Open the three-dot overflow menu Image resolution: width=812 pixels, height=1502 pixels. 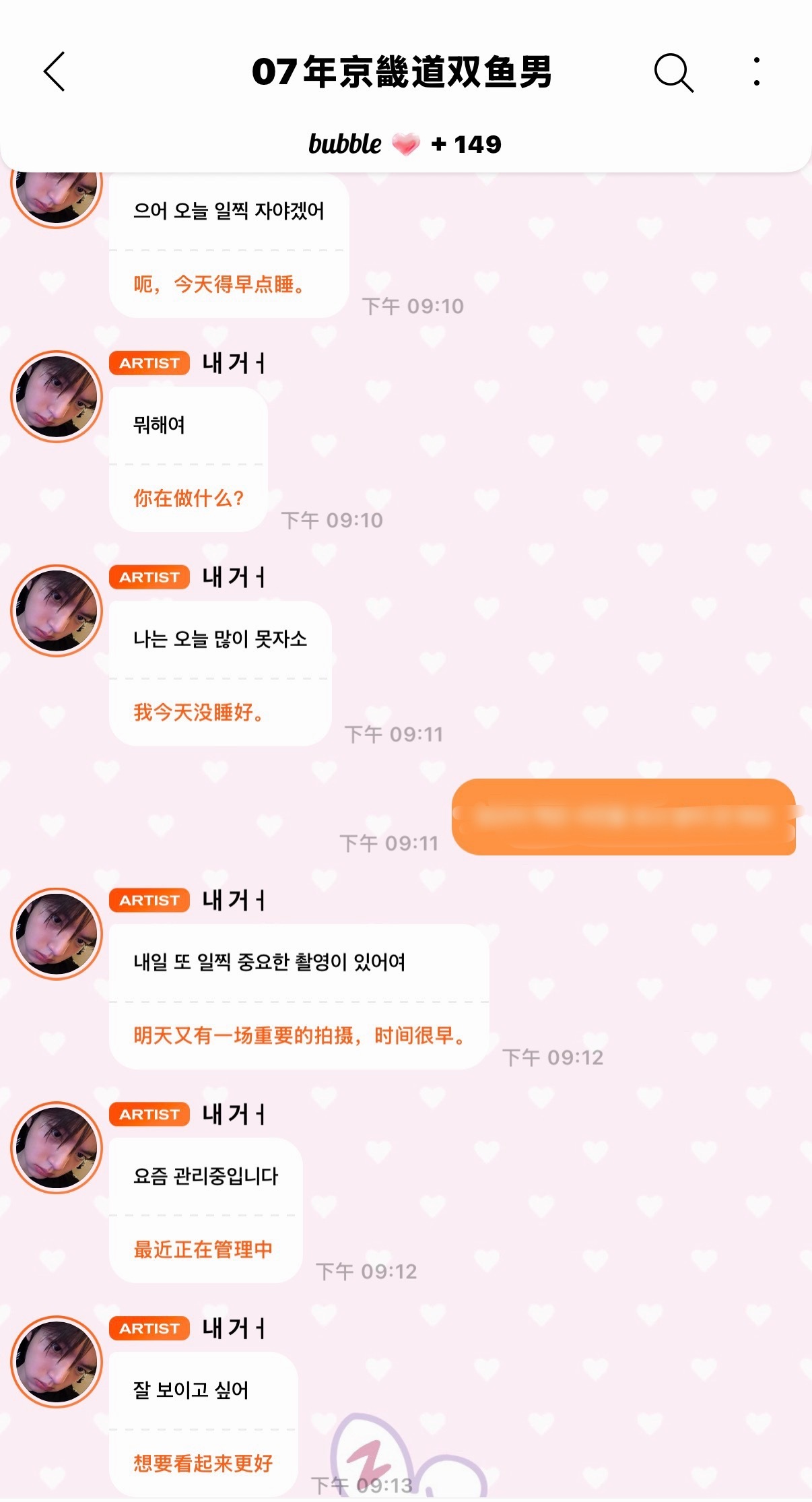point(757,71)
